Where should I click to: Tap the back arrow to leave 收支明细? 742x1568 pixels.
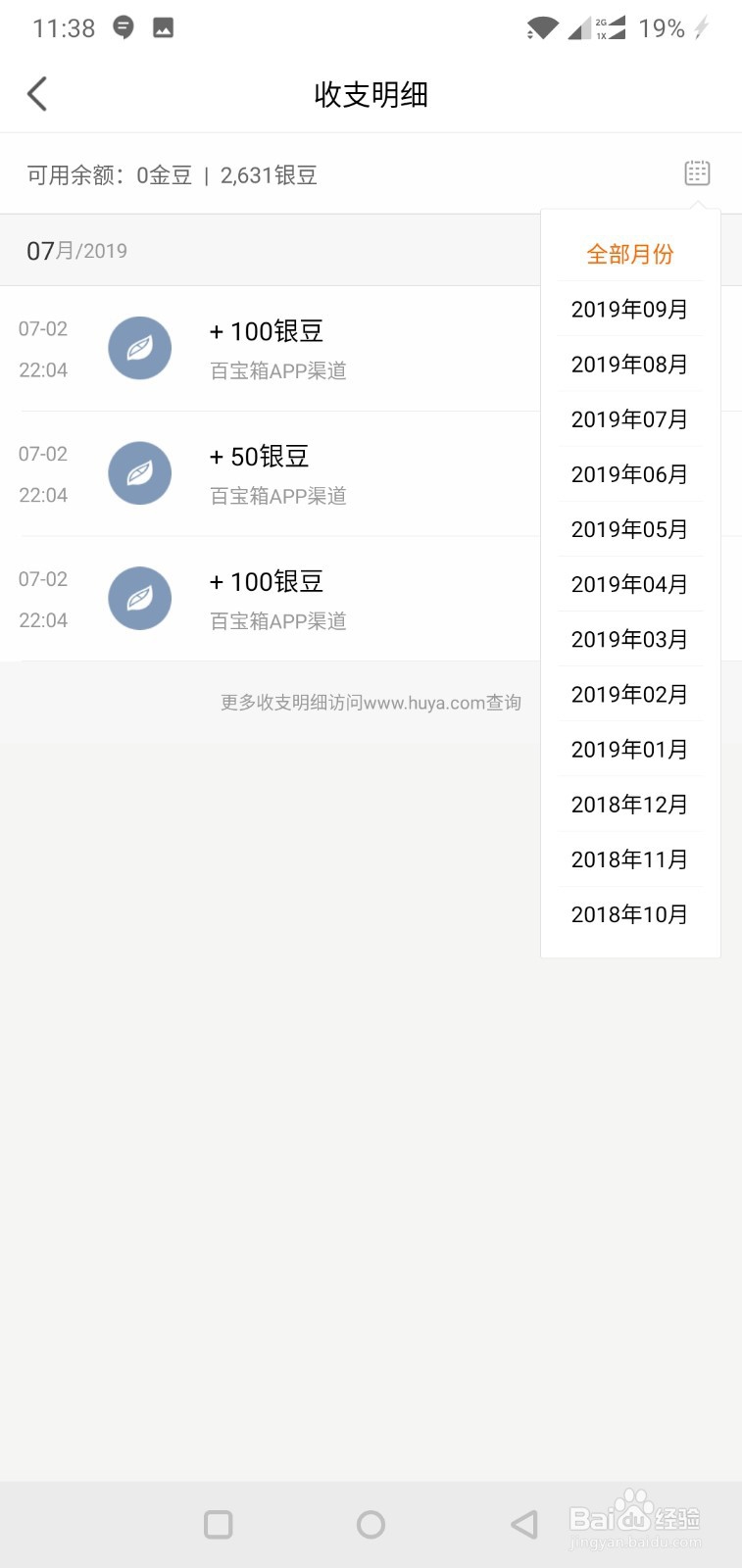click(36, 93)
